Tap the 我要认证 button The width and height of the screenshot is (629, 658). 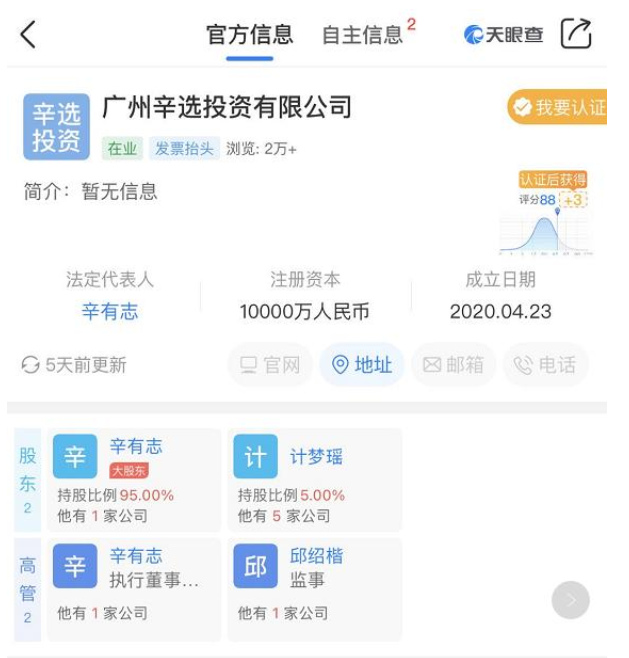pyautogui.click(x=558, y=108)
